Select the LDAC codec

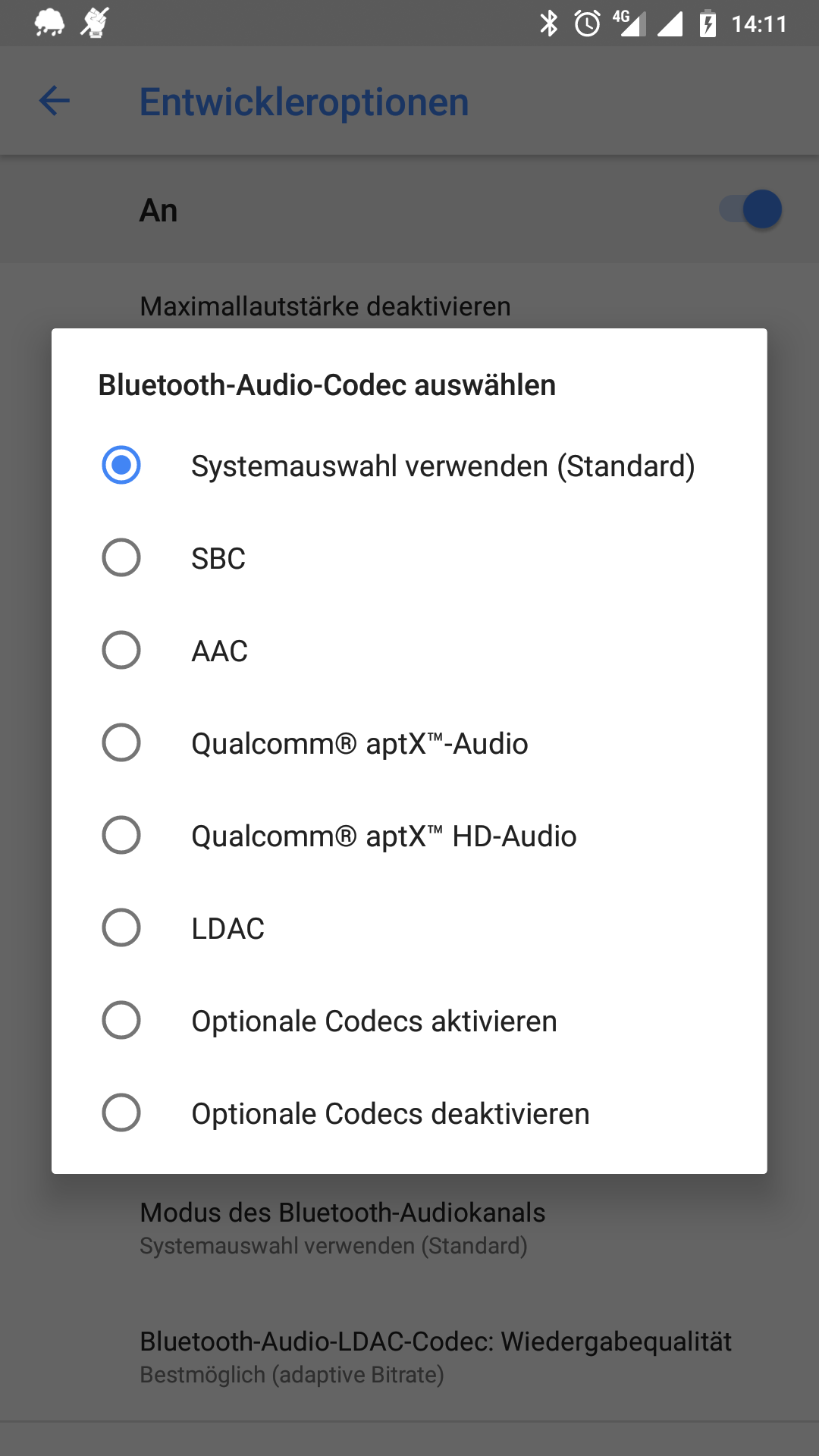(409, 928)
